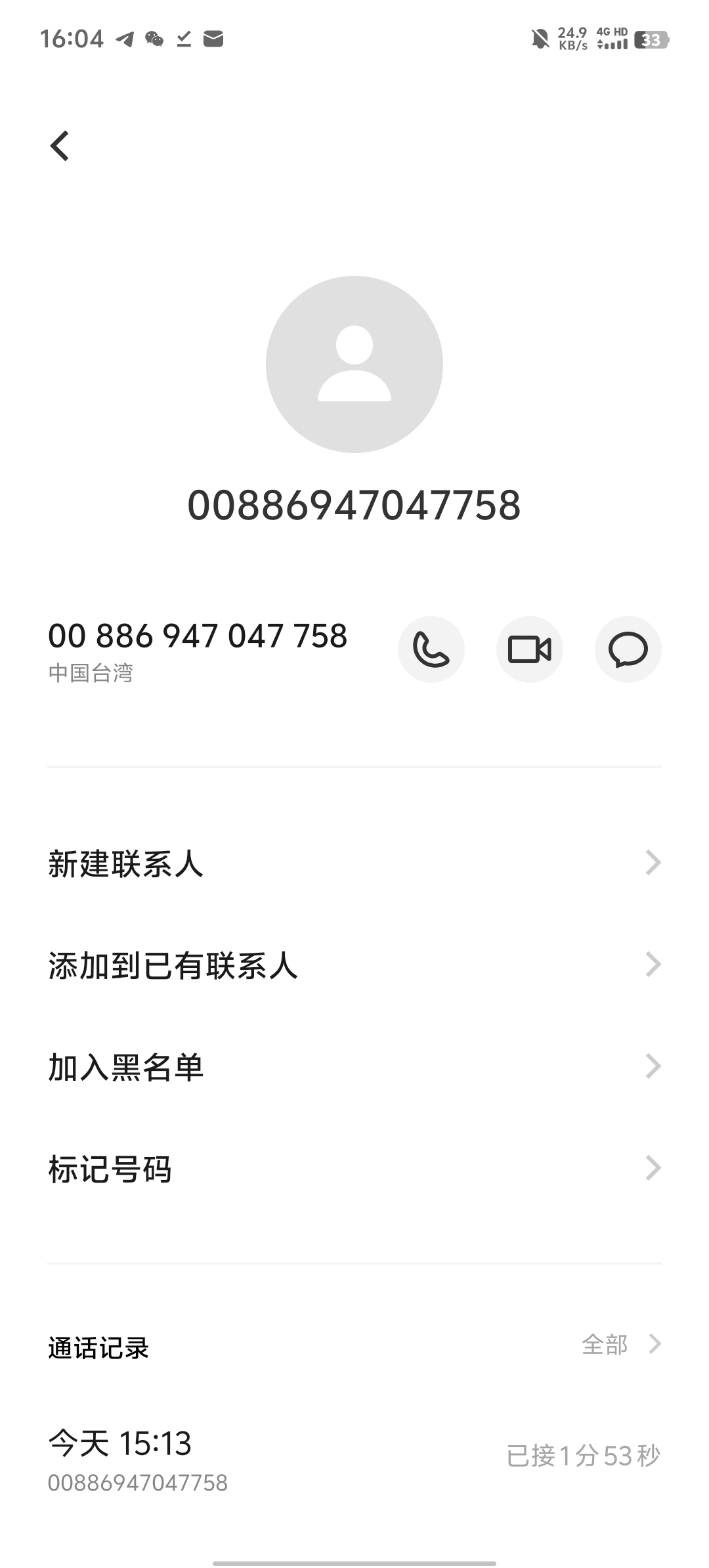Send a text message to this number
709x1568 pixels.
click(628, 649)
